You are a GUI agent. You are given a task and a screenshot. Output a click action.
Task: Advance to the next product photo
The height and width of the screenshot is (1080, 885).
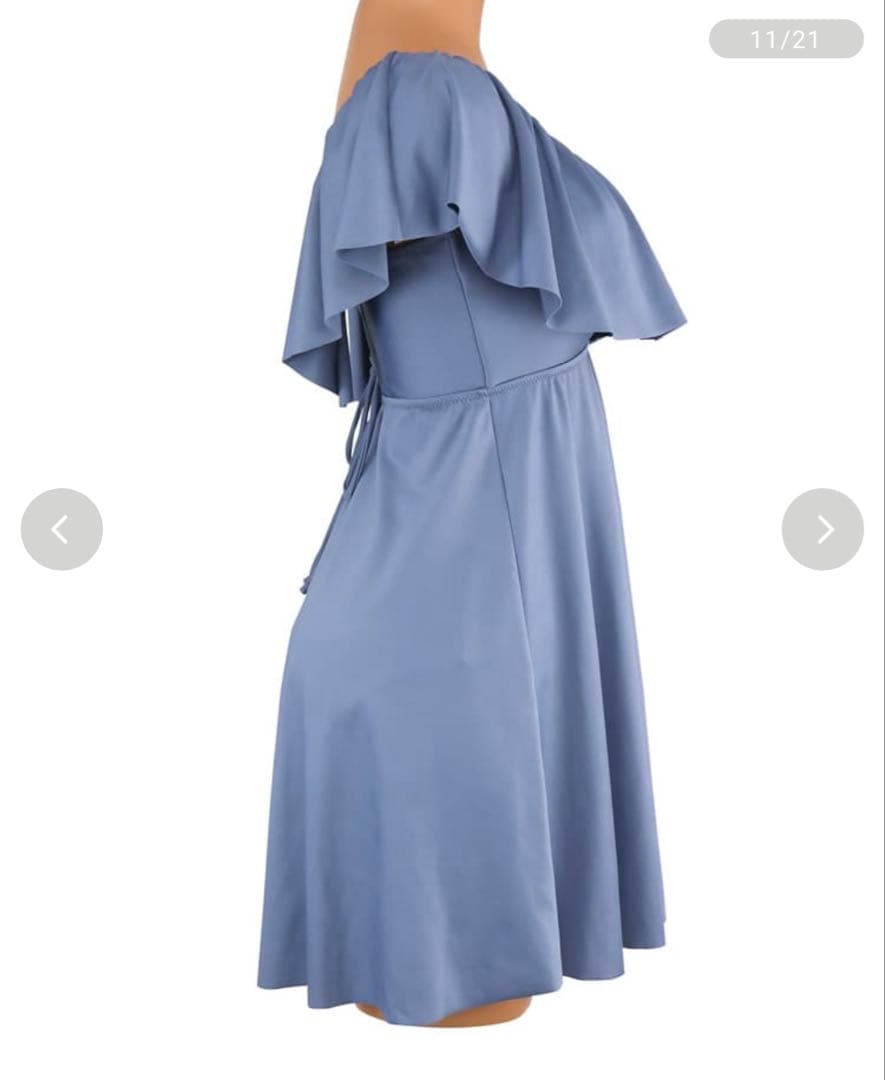tap(822, 529)
